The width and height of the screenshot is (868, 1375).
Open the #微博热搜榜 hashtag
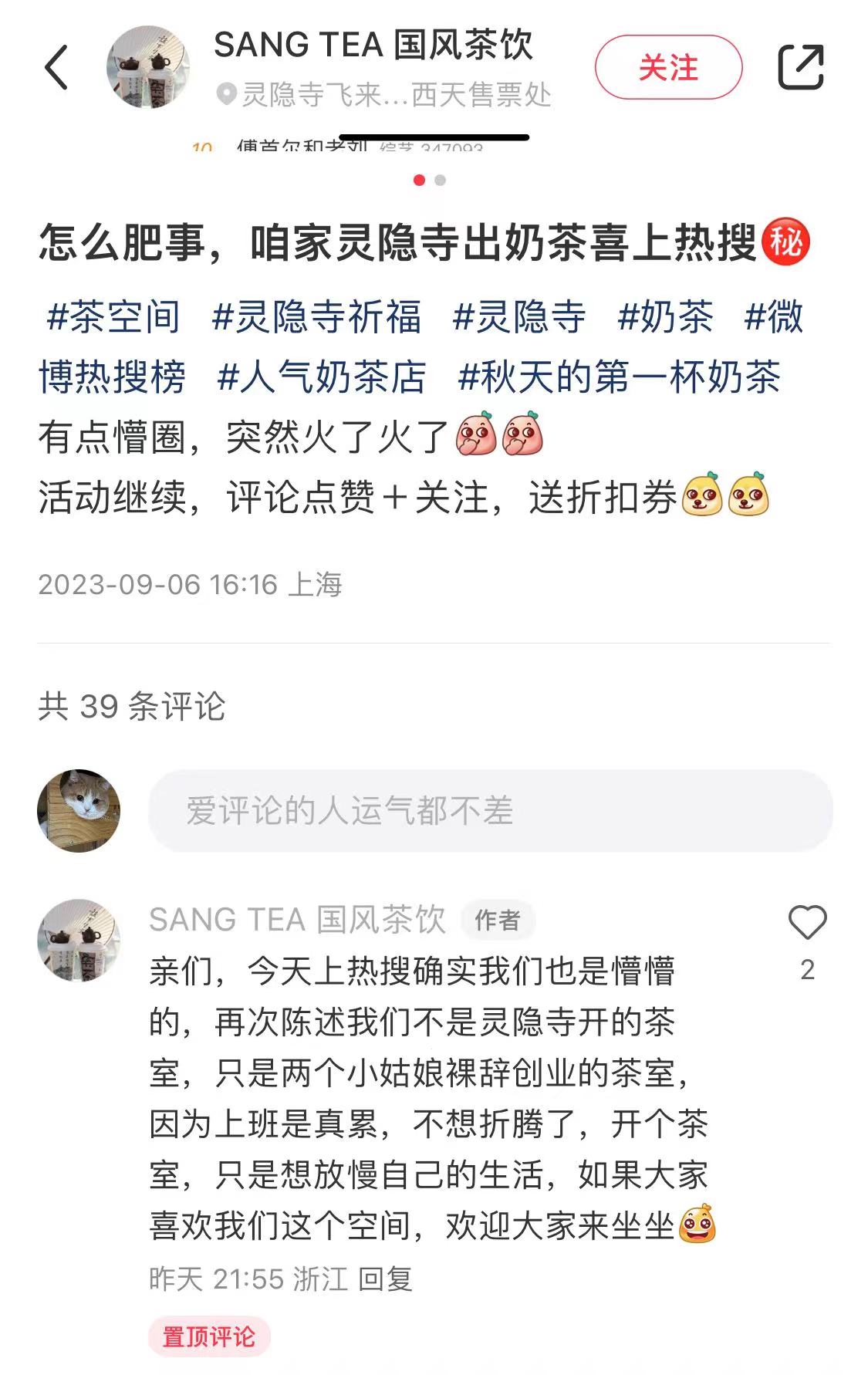(113, 377)
